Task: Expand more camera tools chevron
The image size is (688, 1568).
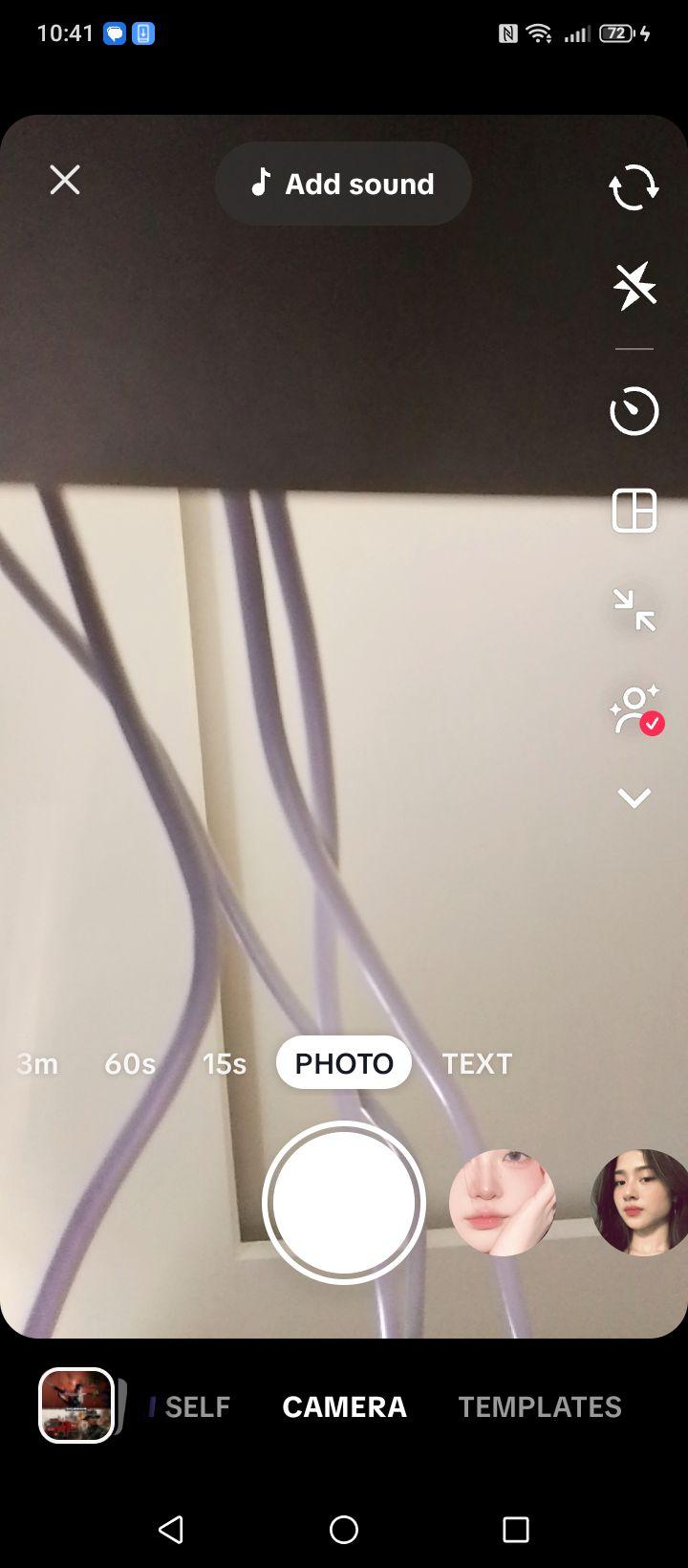Action: (x=634, y=798)
